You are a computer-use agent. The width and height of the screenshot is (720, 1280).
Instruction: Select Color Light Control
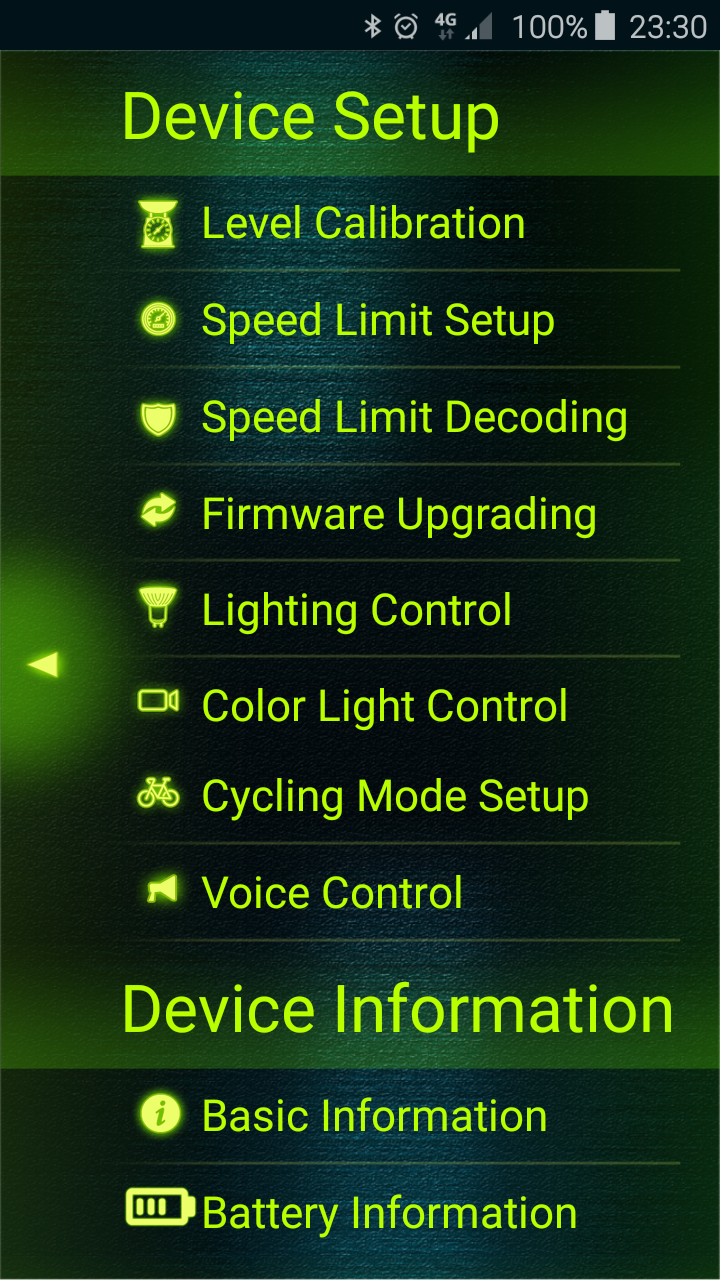405,706
